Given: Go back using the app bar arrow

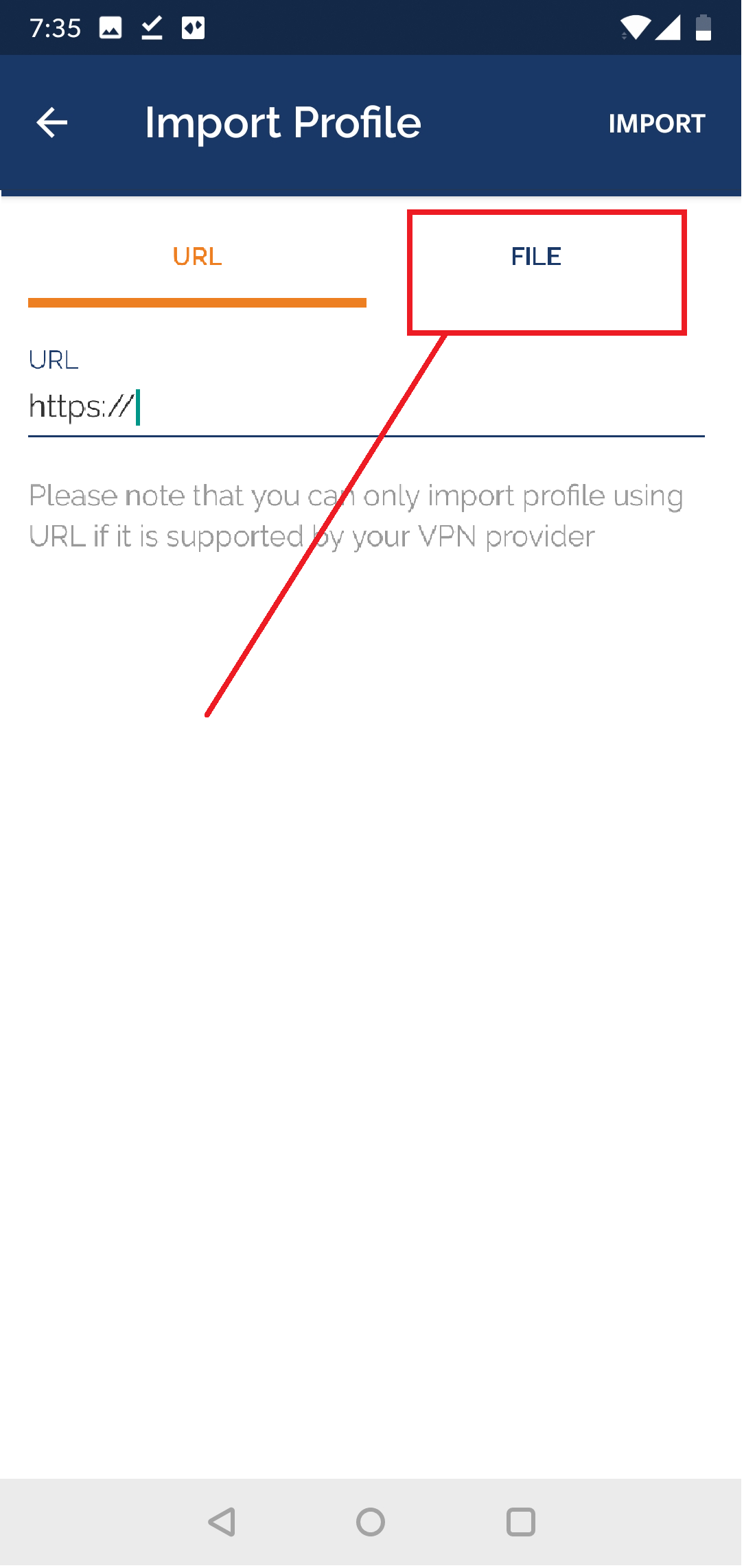Looking at the screenshot, I should (x=52, y=124).
